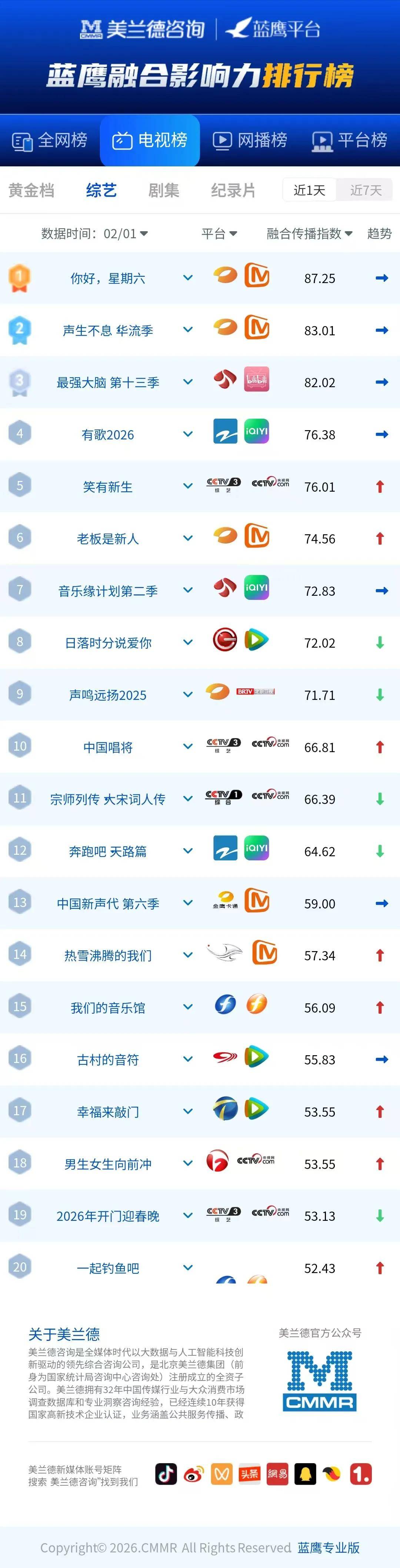This screenshot has height=1568, width=400.
Task: Open the 平台榜 tab
Action: point(350,141)
